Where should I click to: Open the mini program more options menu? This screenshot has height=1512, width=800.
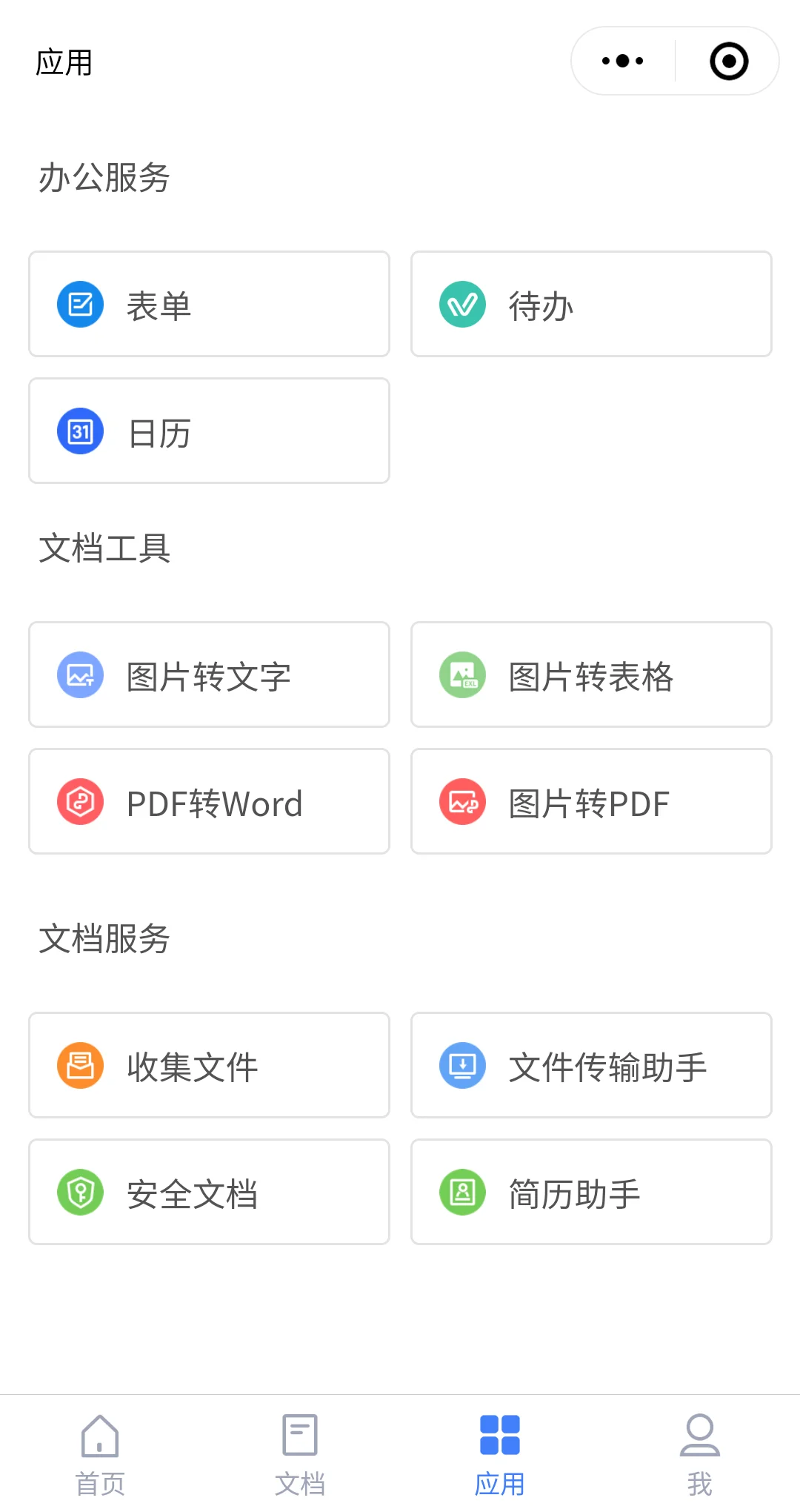623,61
